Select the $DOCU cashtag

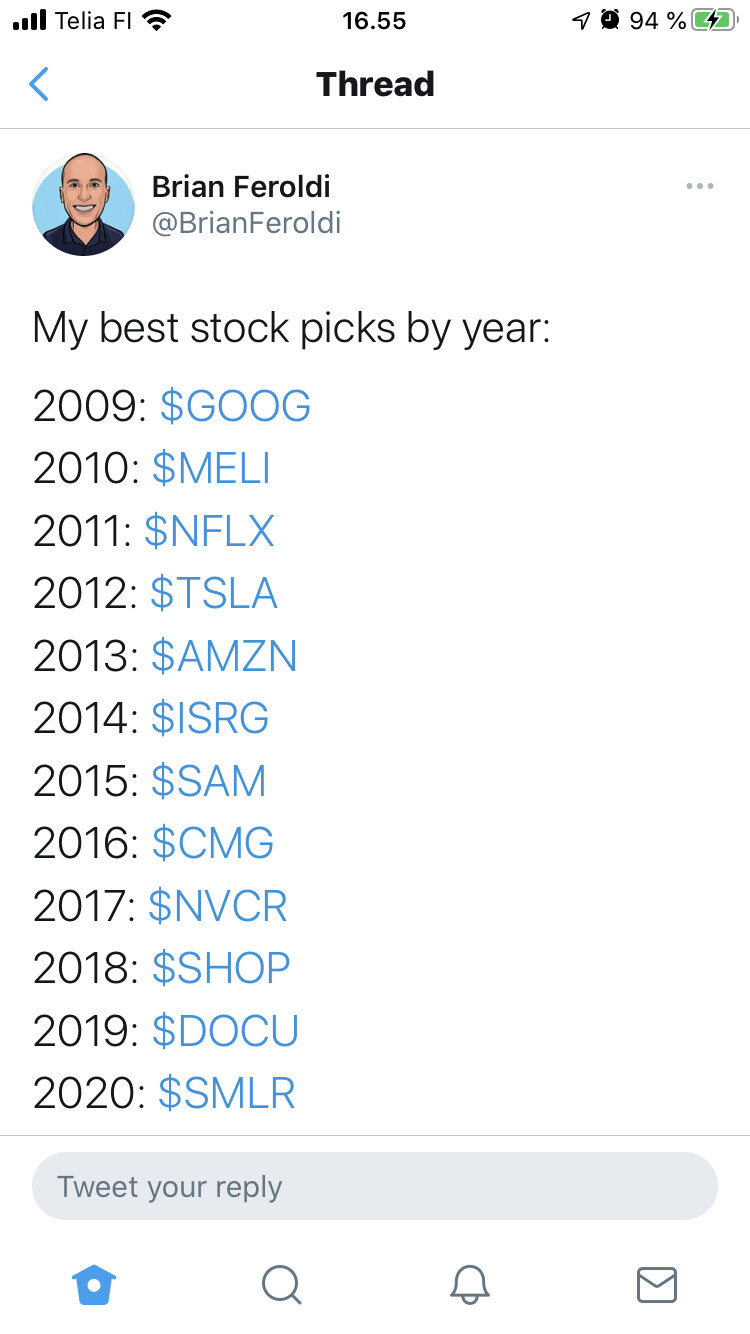225,1031
